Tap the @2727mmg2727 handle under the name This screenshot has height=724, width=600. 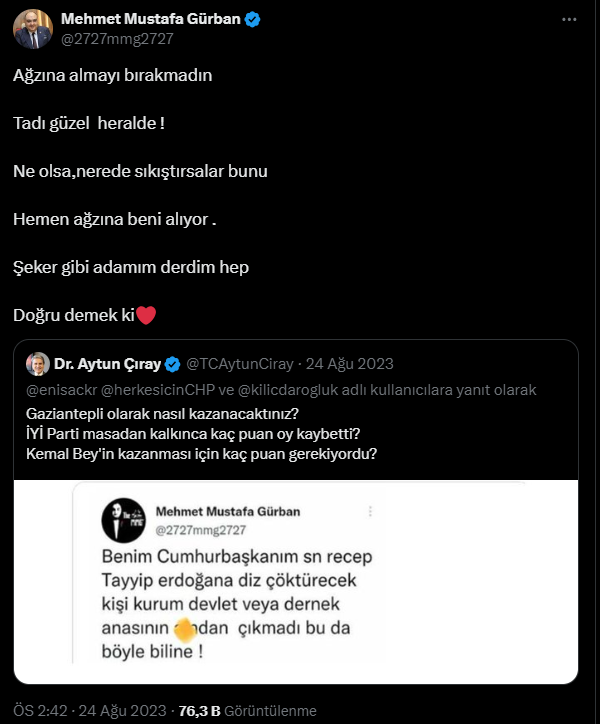coord(118,39)
